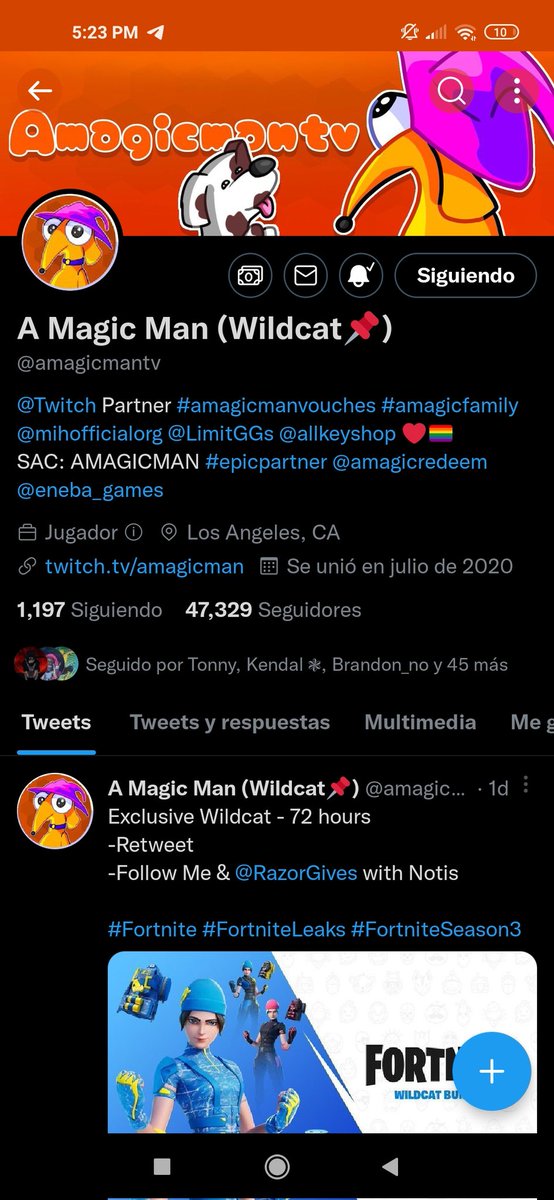View the 1,197 Siguiendo list
This screenshot has height=1200, width=554.
click(x=89, y=609)
